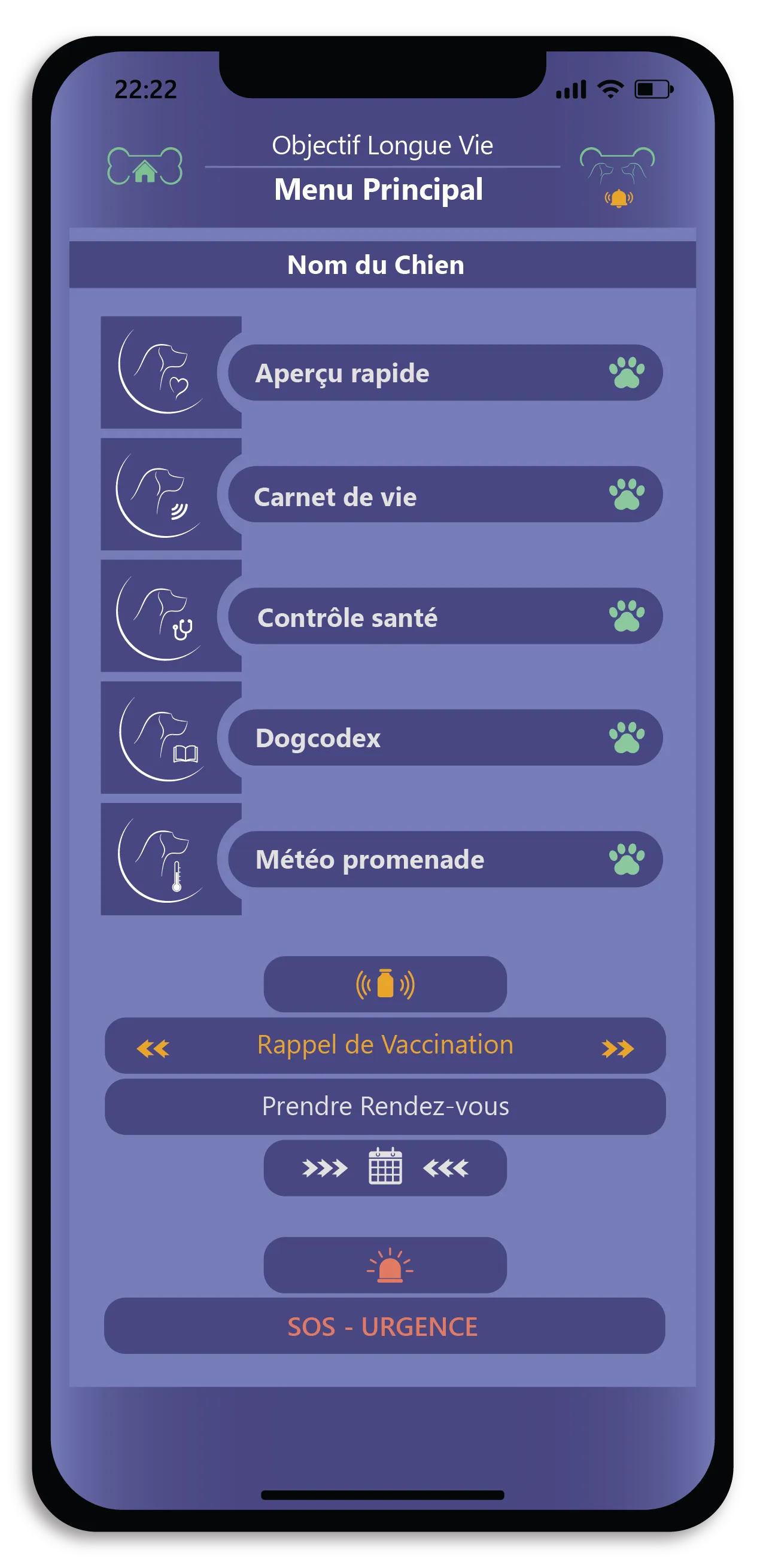Screen dimensions: 766x1568
Task: Open the Carnet de vie section
Action: (445, 495)
